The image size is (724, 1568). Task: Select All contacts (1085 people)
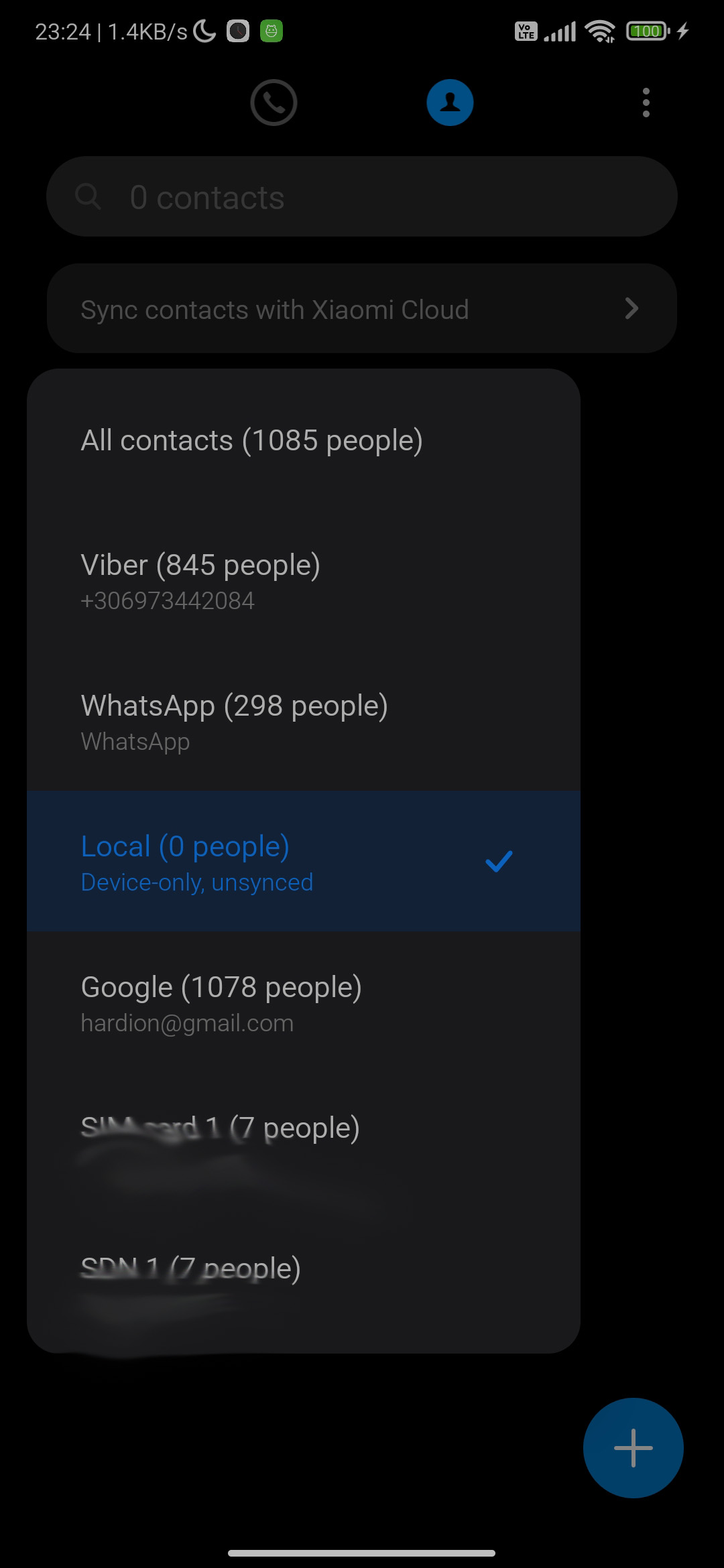(304, 440)
